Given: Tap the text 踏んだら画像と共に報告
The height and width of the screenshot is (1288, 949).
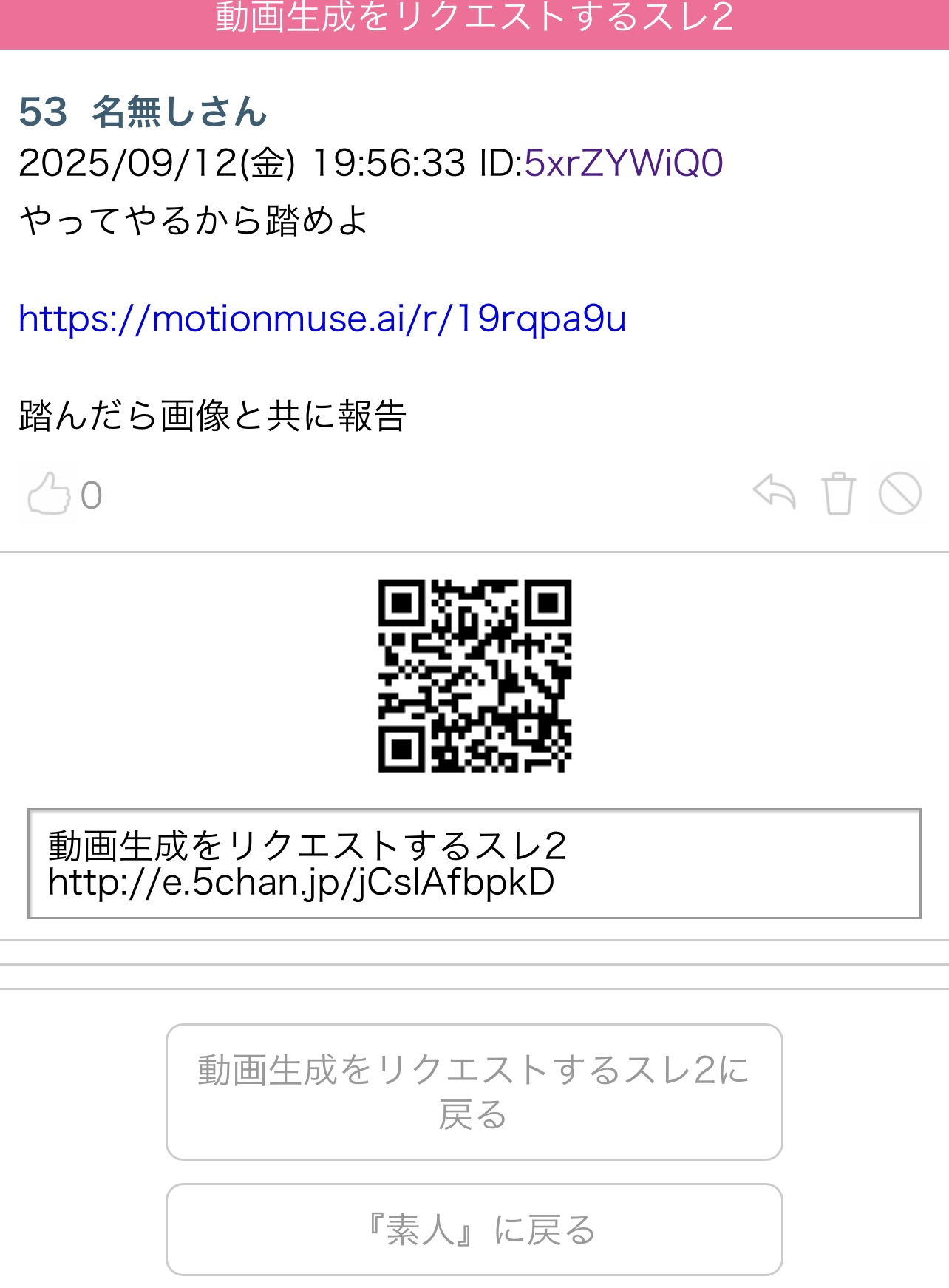Looking at the screenshot, I should coord(214,414).
